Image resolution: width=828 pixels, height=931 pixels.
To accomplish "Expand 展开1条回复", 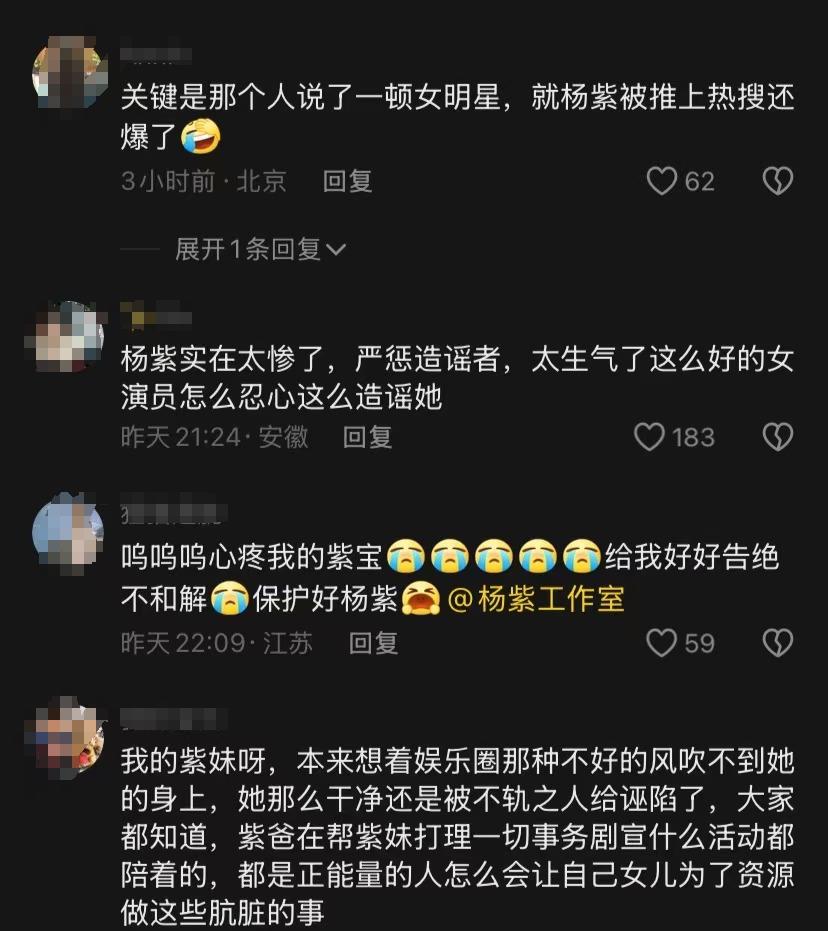I will [260, 249].
